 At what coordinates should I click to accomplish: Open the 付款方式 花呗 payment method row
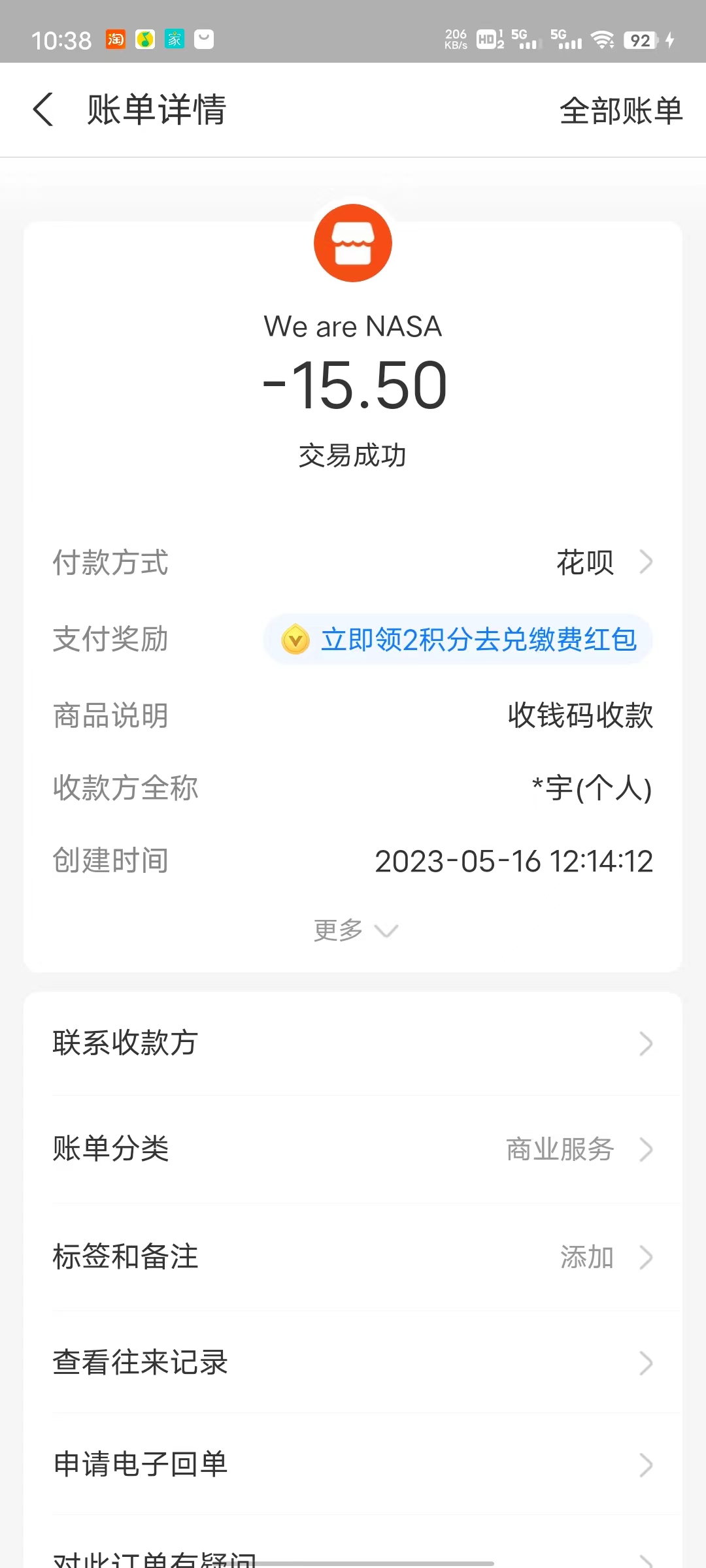(600, 563)
